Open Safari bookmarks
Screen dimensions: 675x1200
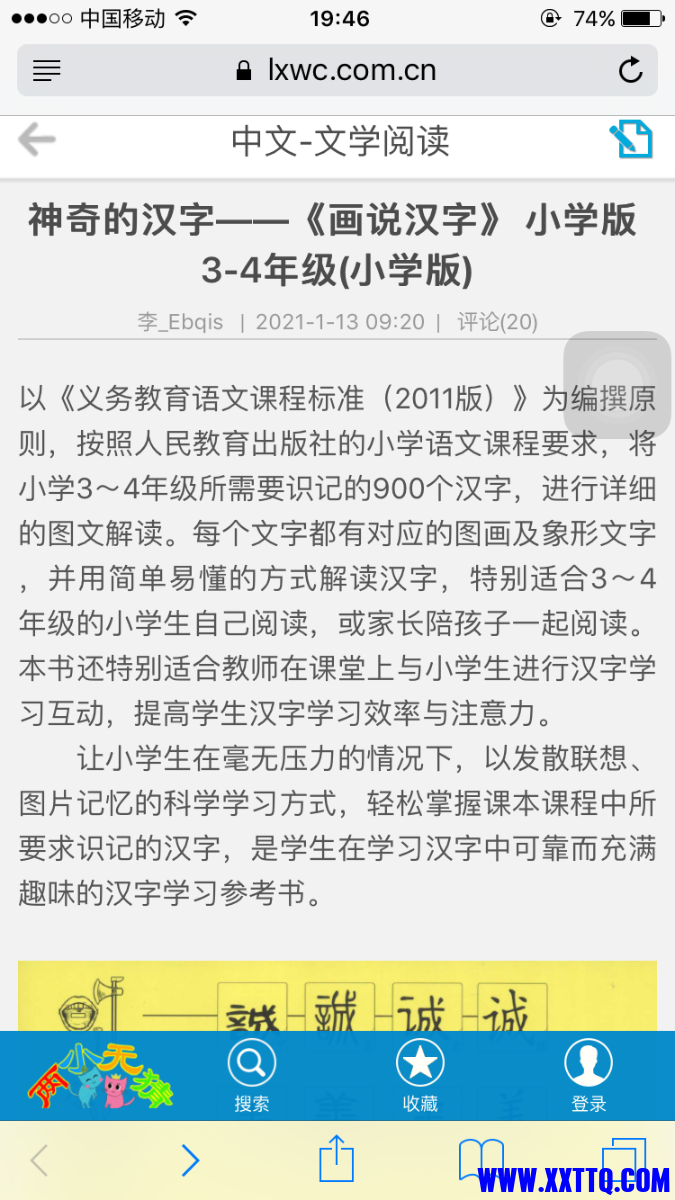tap(481, 1158)
